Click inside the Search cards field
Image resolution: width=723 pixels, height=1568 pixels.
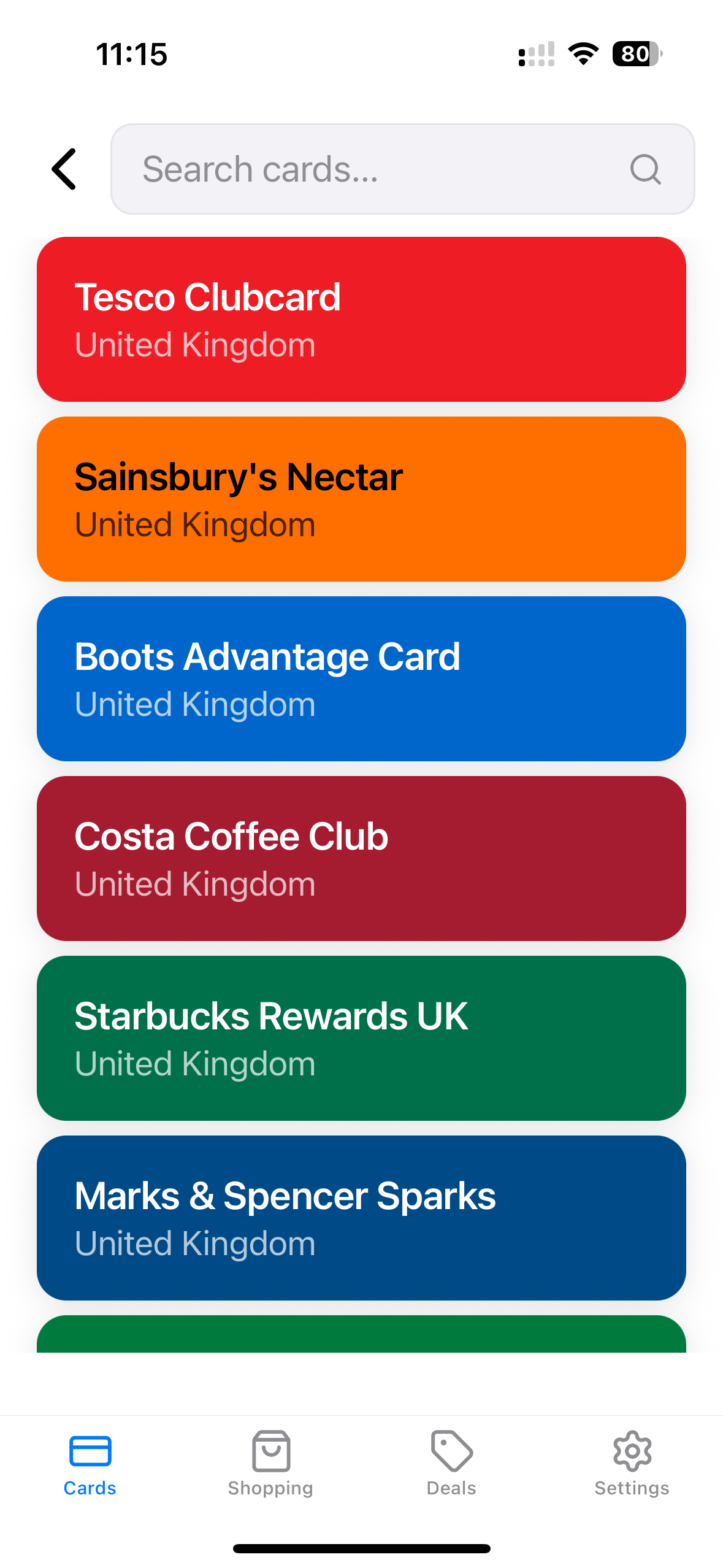coord(368,169)
